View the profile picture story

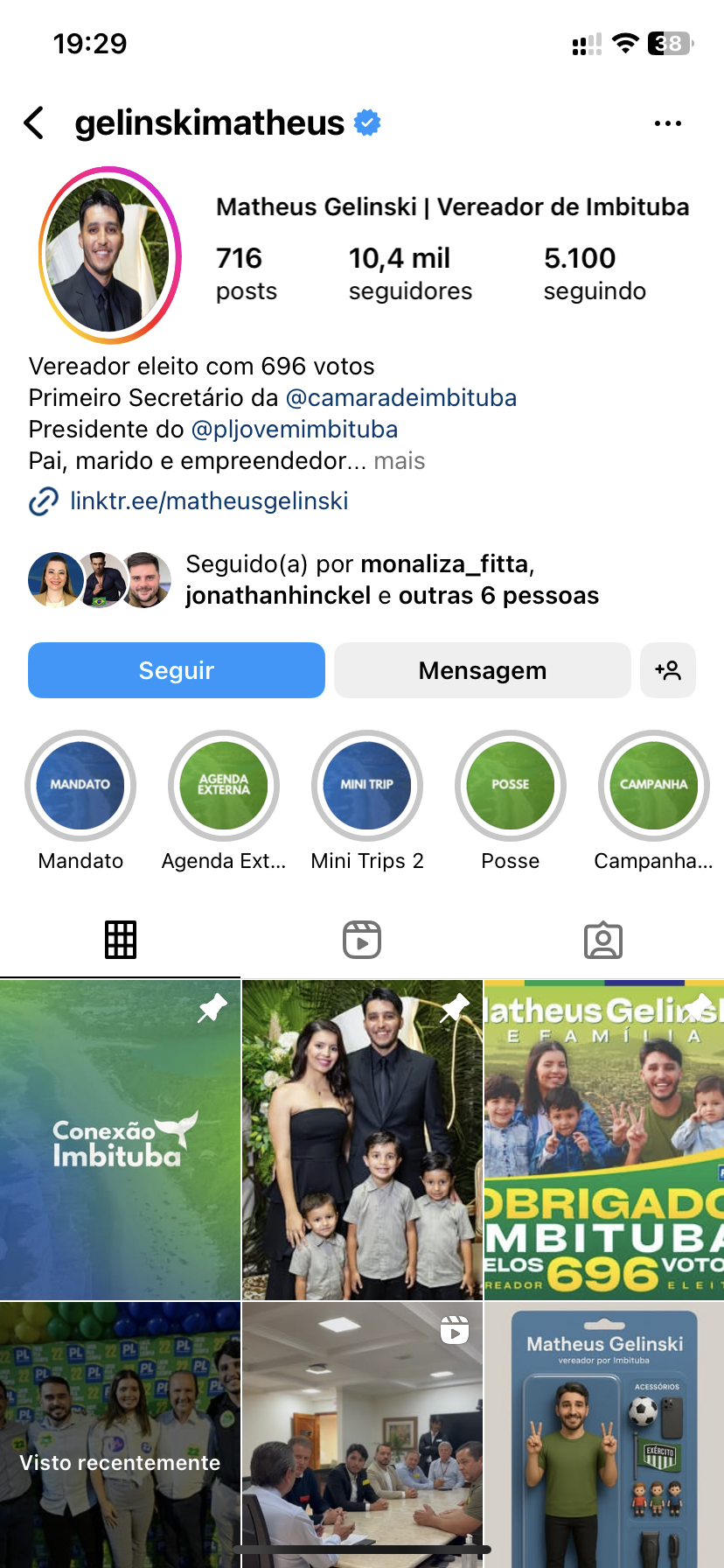pyautogui.click(x=110, y=255)
